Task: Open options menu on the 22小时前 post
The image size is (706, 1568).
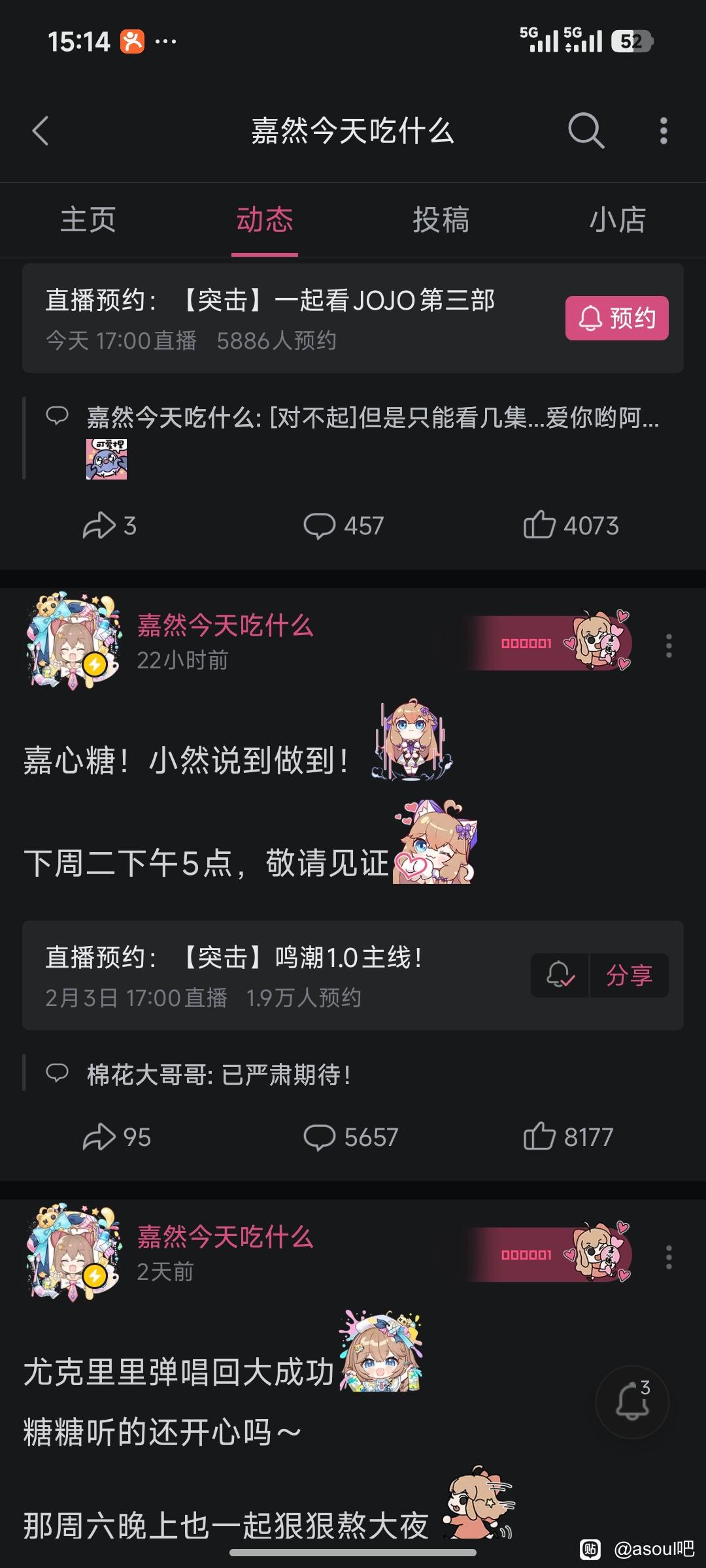Action: click(x=668, y=645)
